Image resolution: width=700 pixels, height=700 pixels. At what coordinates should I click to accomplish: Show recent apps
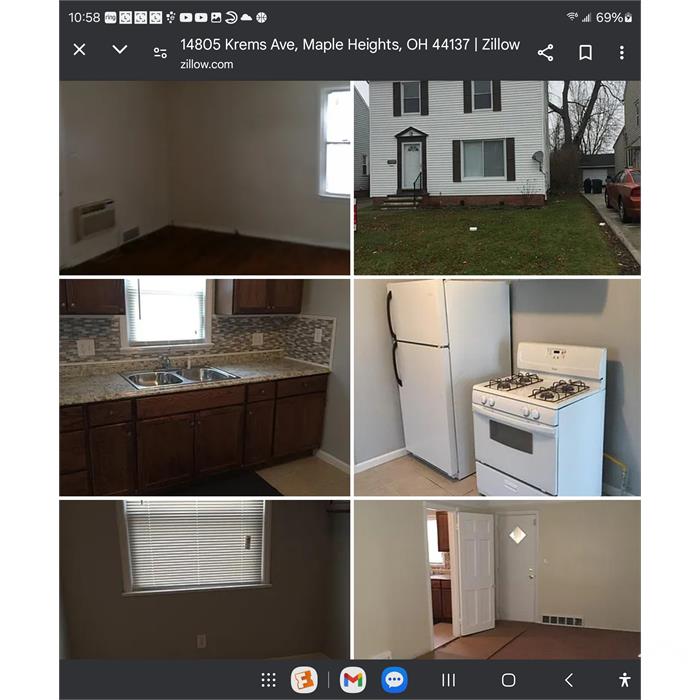tap(449, 680)
